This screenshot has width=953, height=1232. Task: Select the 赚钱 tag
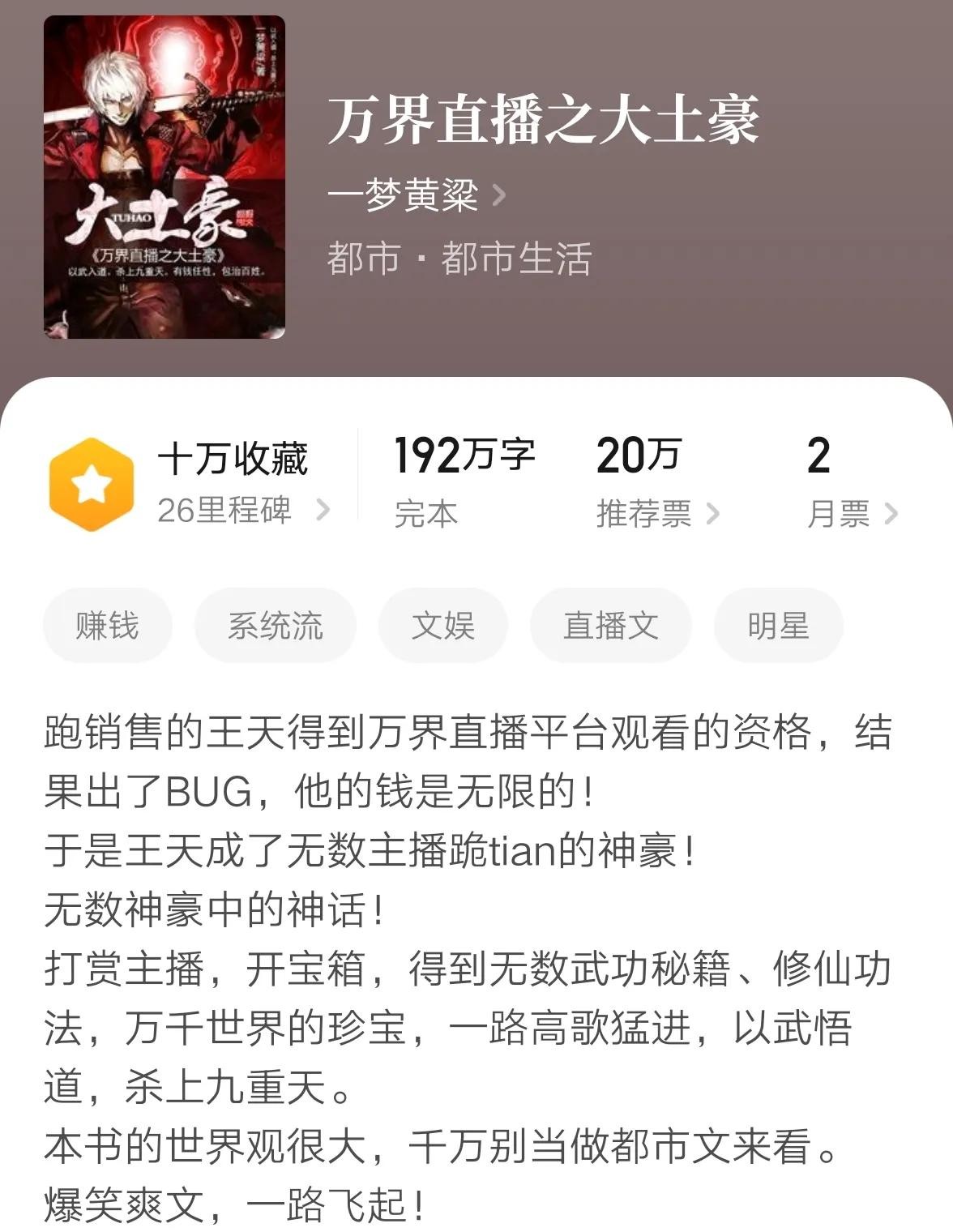click(107, 625)
